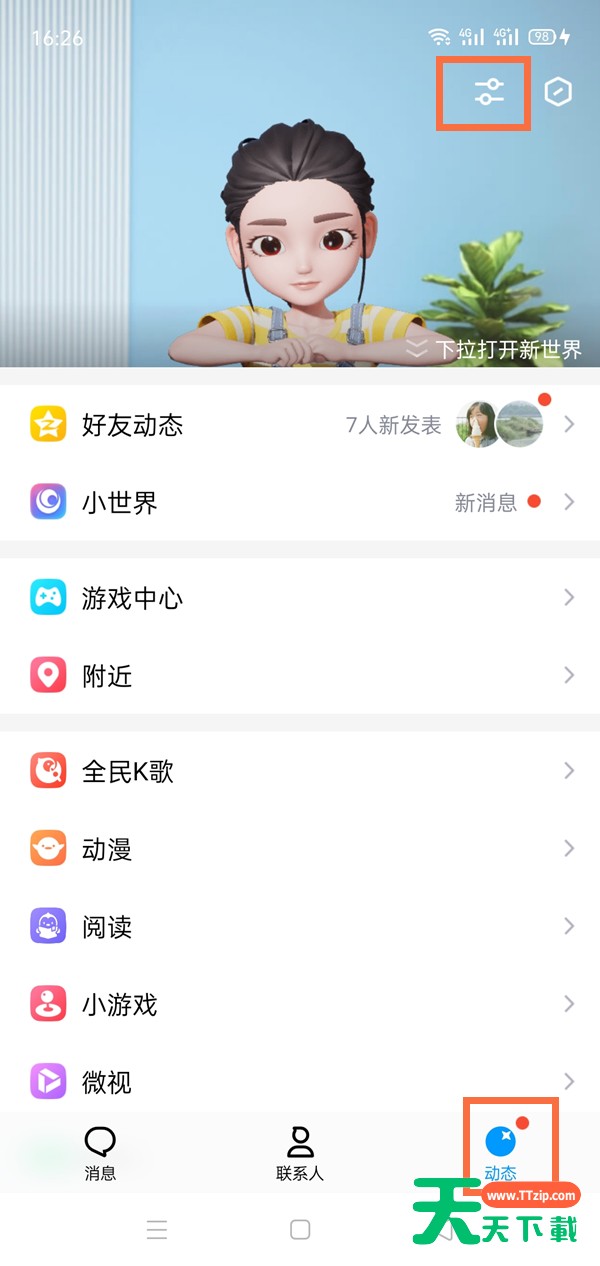The image size is (600, 1266).
Task: Open recent apps from navigation bar
Action: click(x=157, y=1230)
